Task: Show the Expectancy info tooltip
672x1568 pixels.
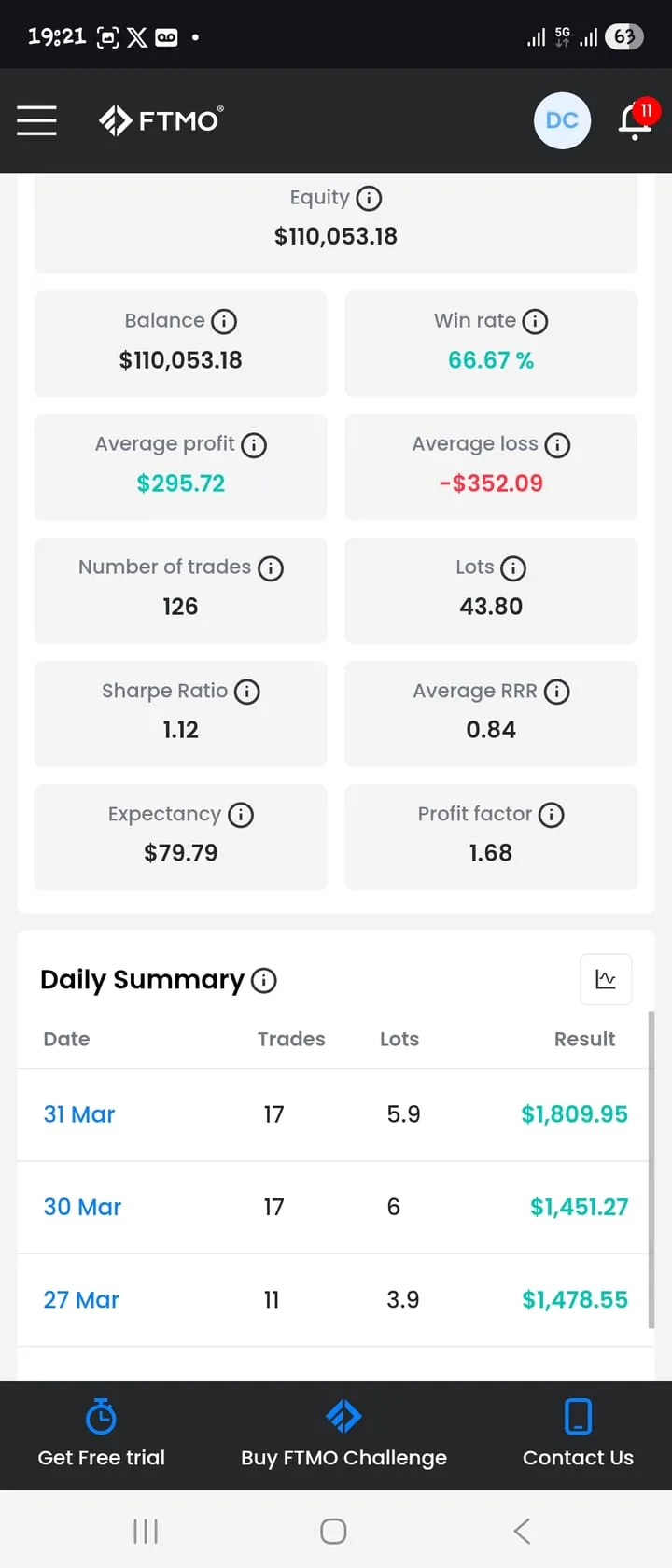Action: [x=241, y=815]
